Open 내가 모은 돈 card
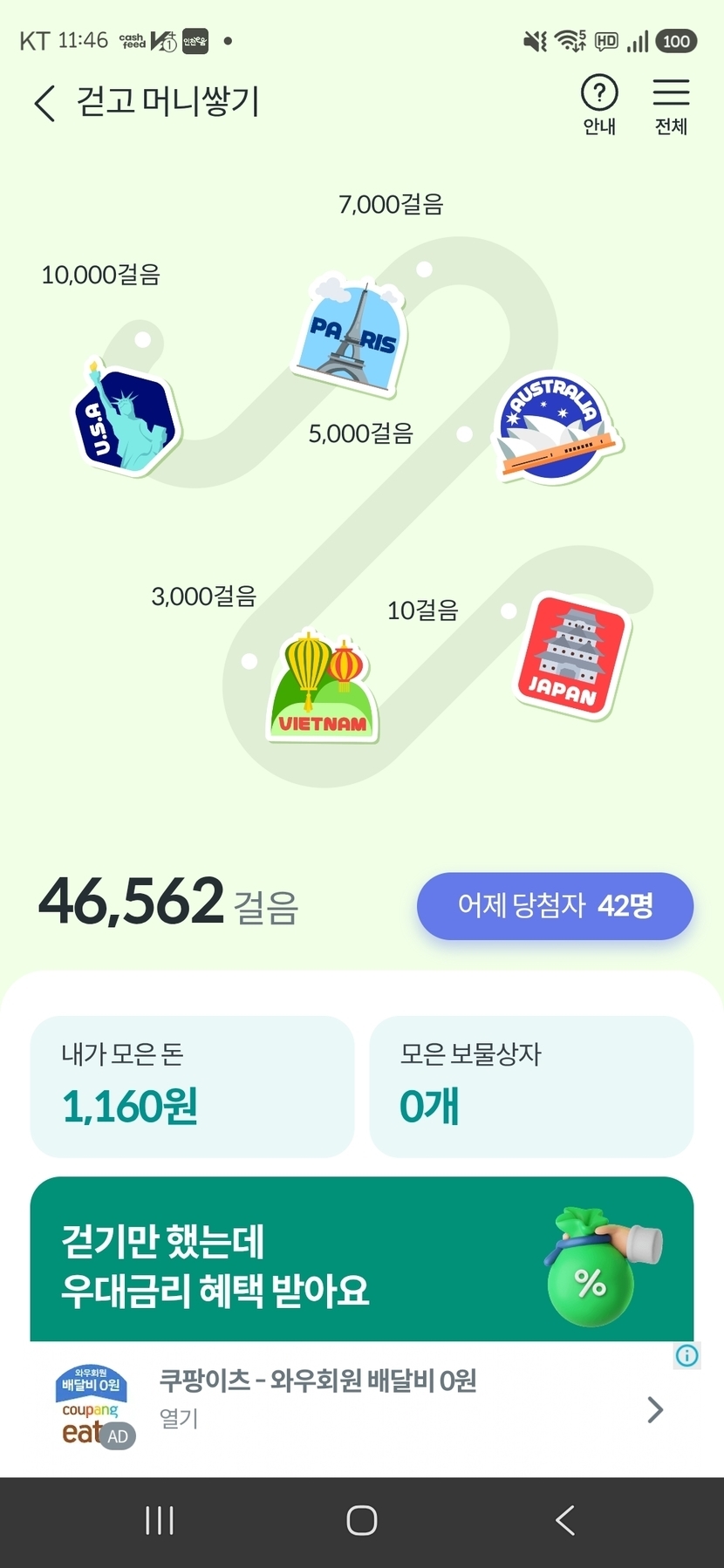The width and height of the screenshot is (724, 1568). (192, 1086)
